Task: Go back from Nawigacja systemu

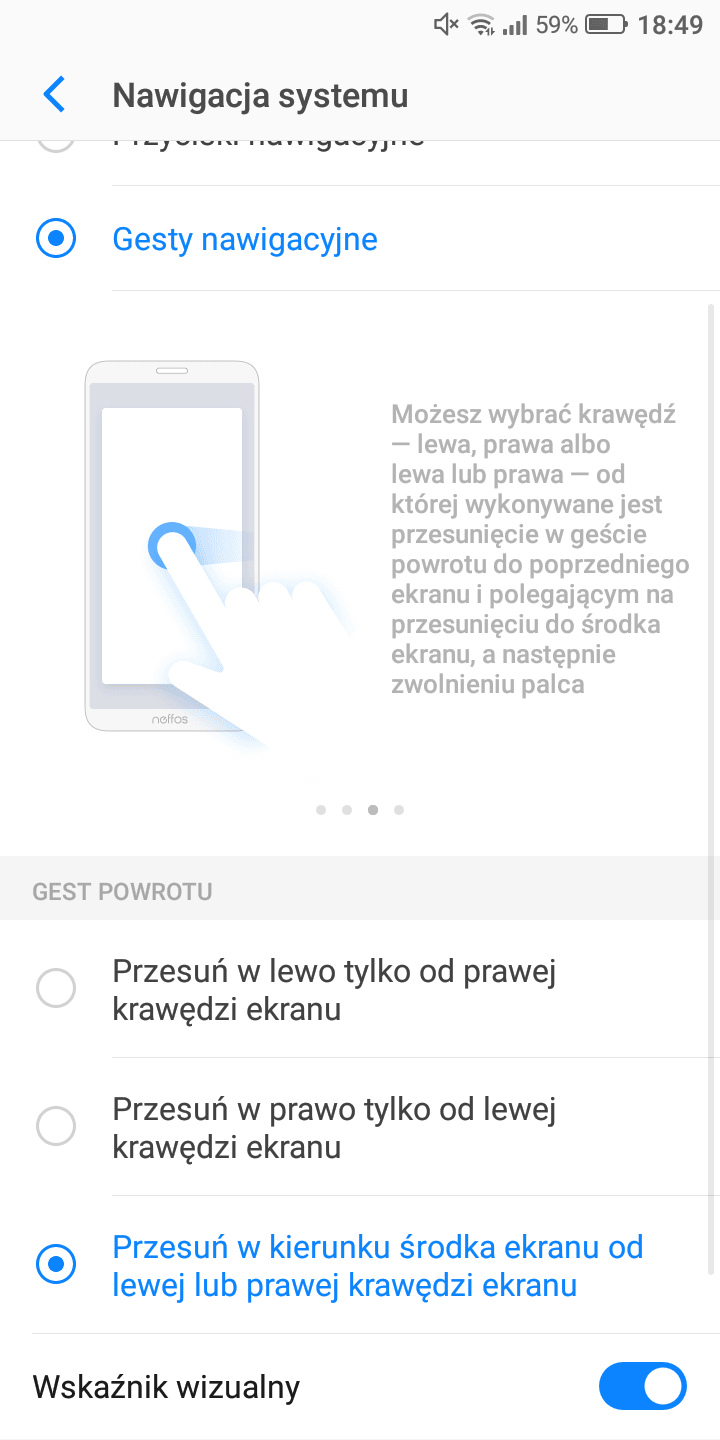Action: 54,95
